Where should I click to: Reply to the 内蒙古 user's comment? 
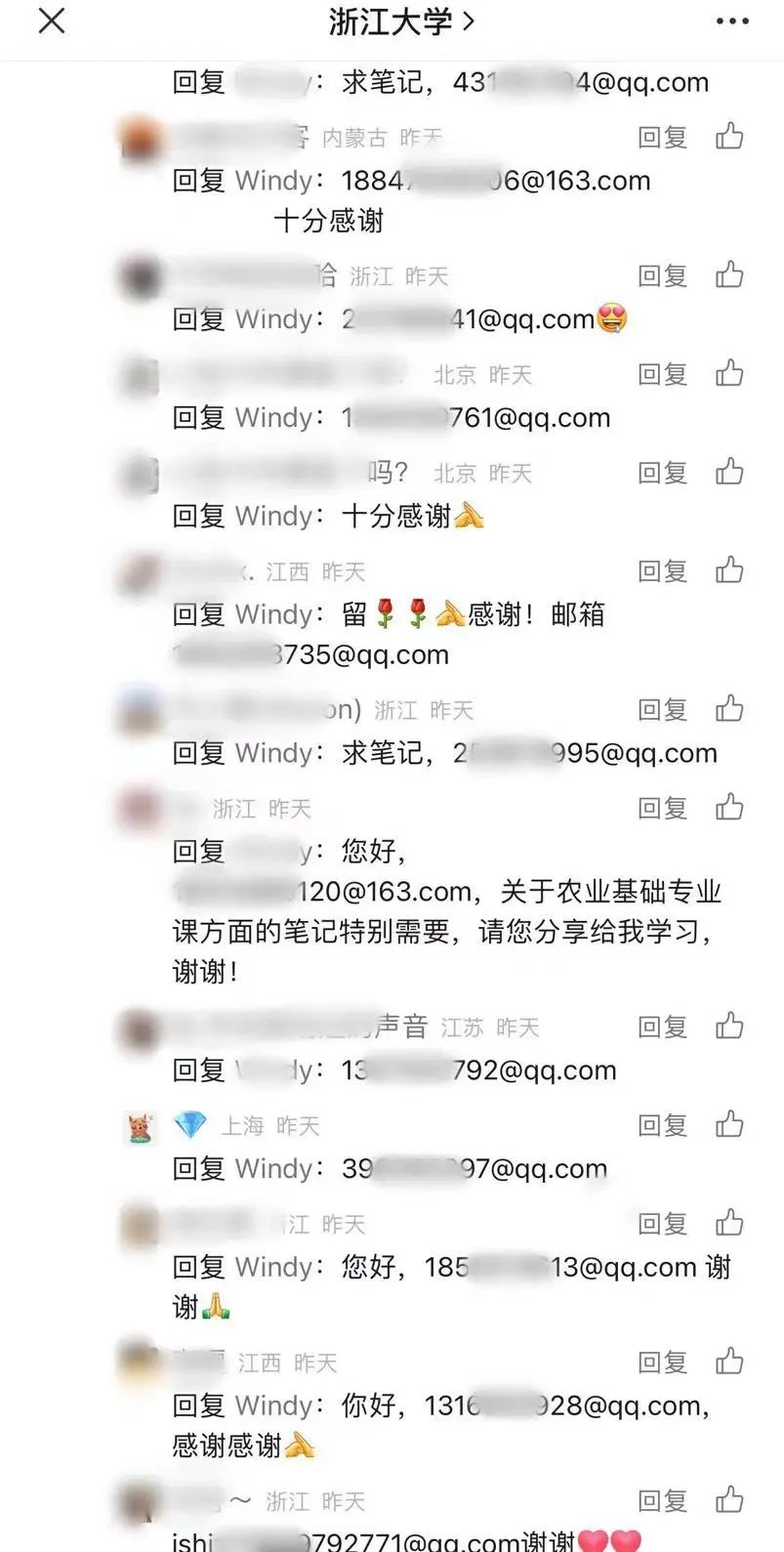(662, 138)
